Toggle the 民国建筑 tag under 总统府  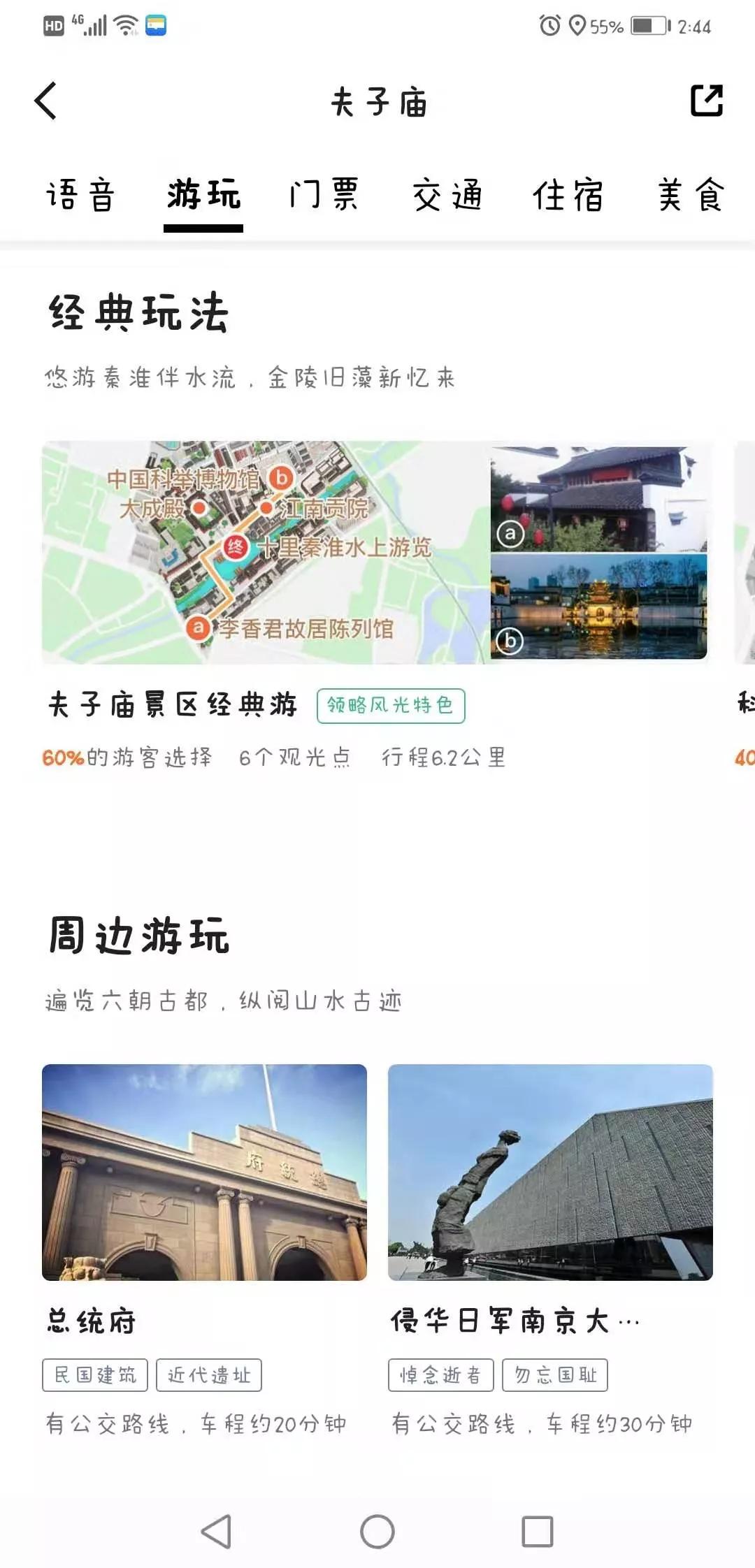pyautogui.click(x=95, y=1375)
